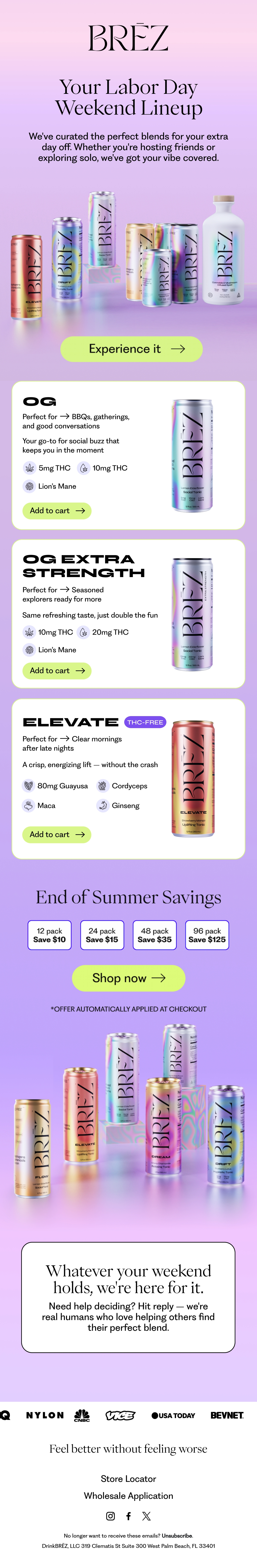This screenshot has width=257, height=1568.
Task: Select the 12 pack Save $10 option
Action: 49,935
